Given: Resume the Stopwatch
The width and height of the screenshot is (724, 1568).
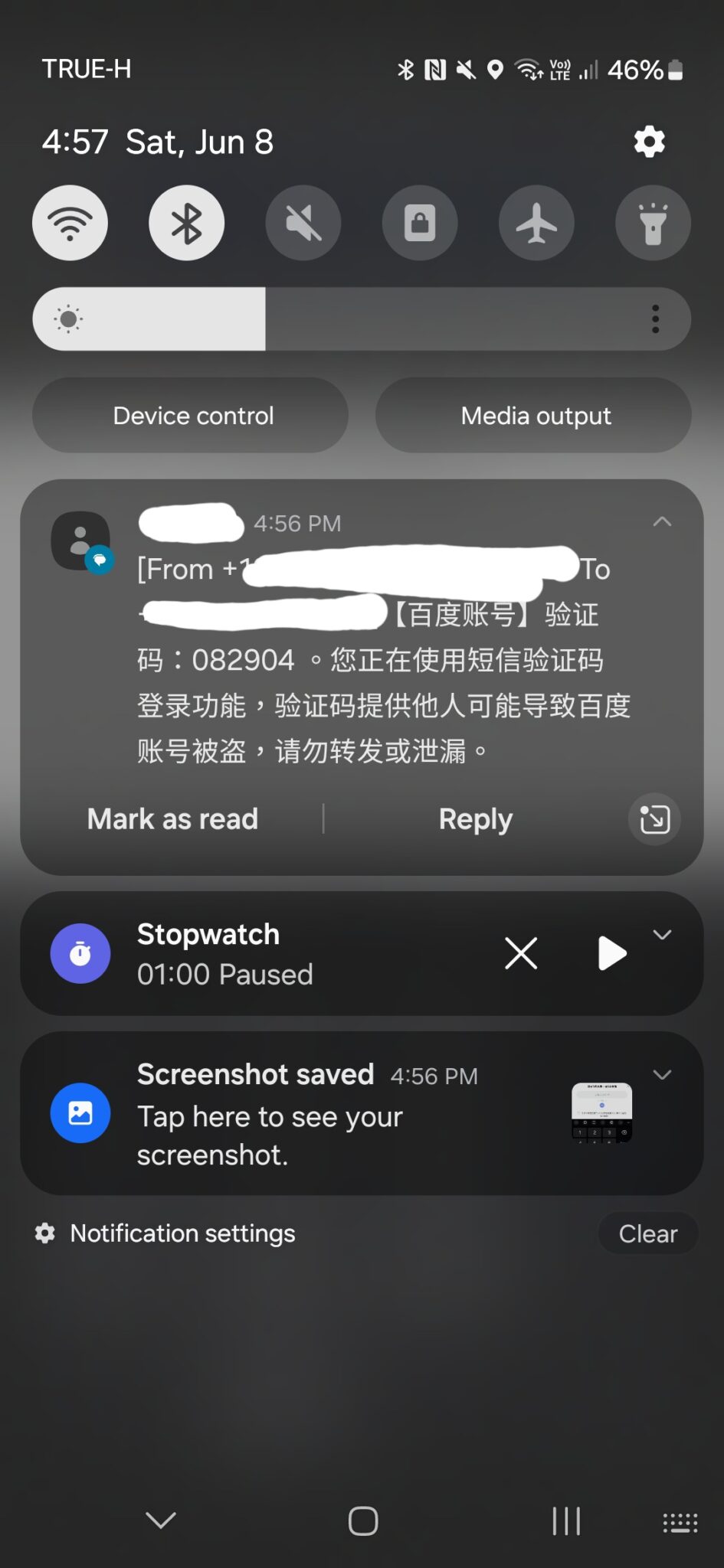Looking at the screenshot, I should [x=611, y=954].
